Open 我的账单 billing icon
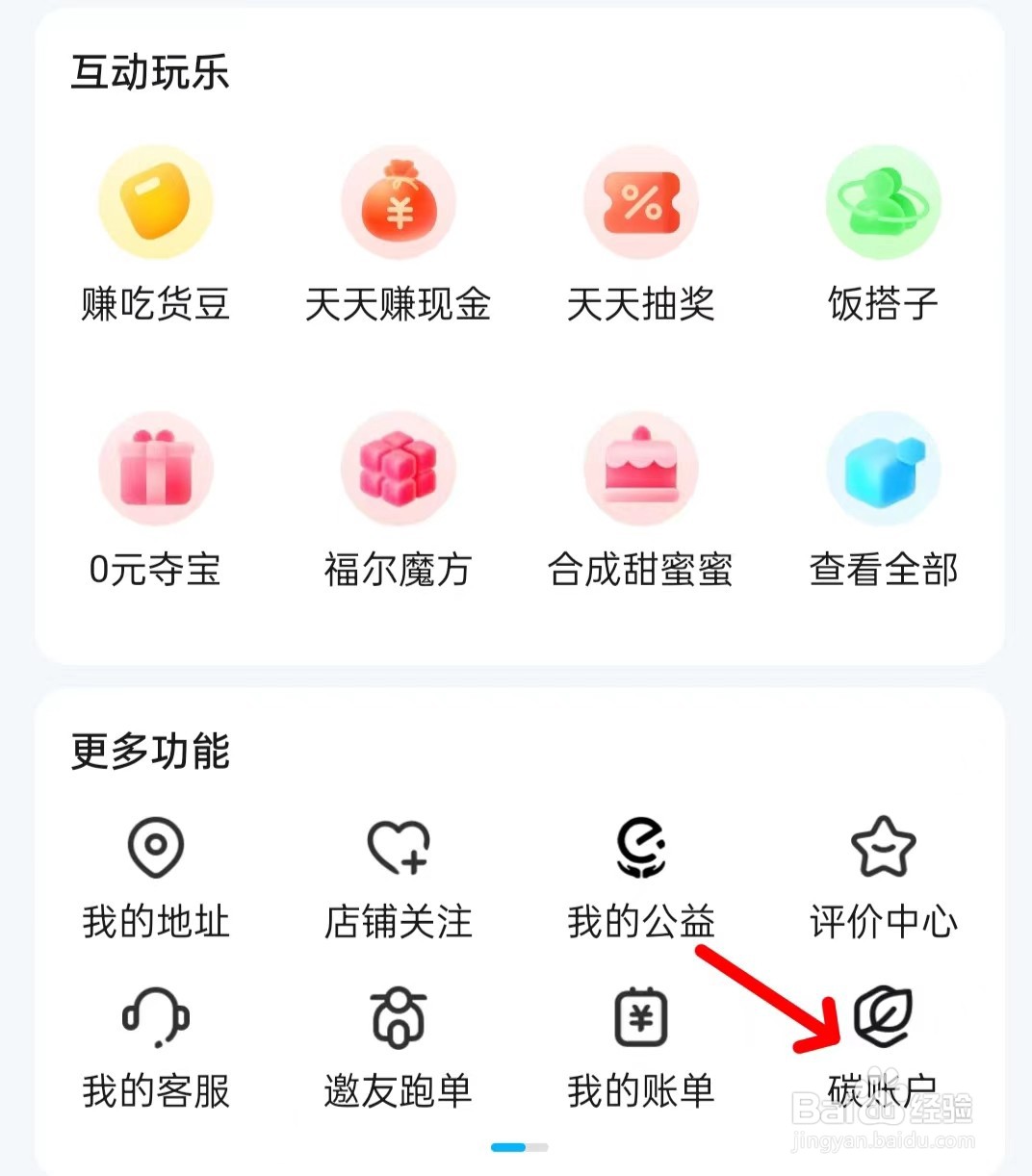The image size is (1032, 1176). 641,1018
